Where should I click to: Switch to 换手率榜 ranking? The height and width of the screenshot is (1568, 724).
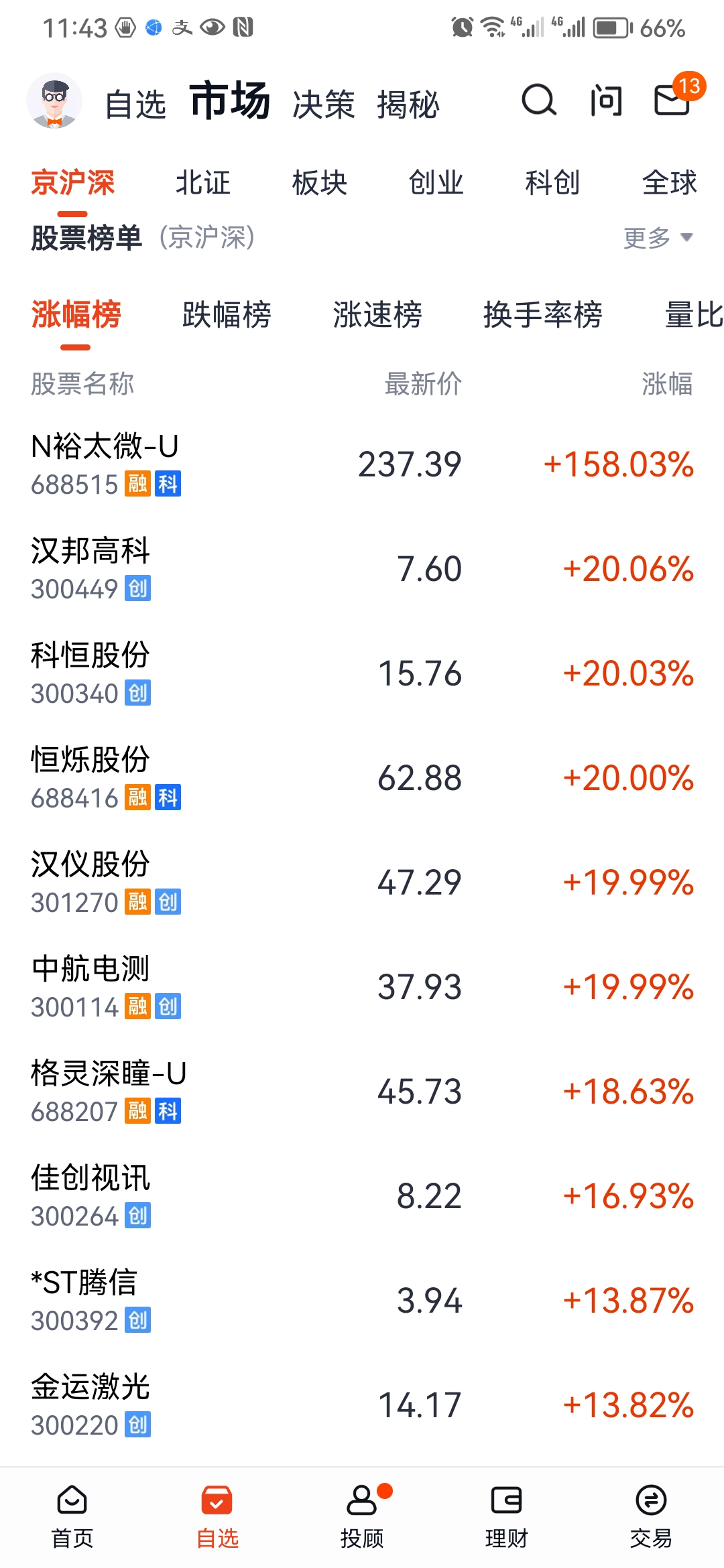(543, 314)
